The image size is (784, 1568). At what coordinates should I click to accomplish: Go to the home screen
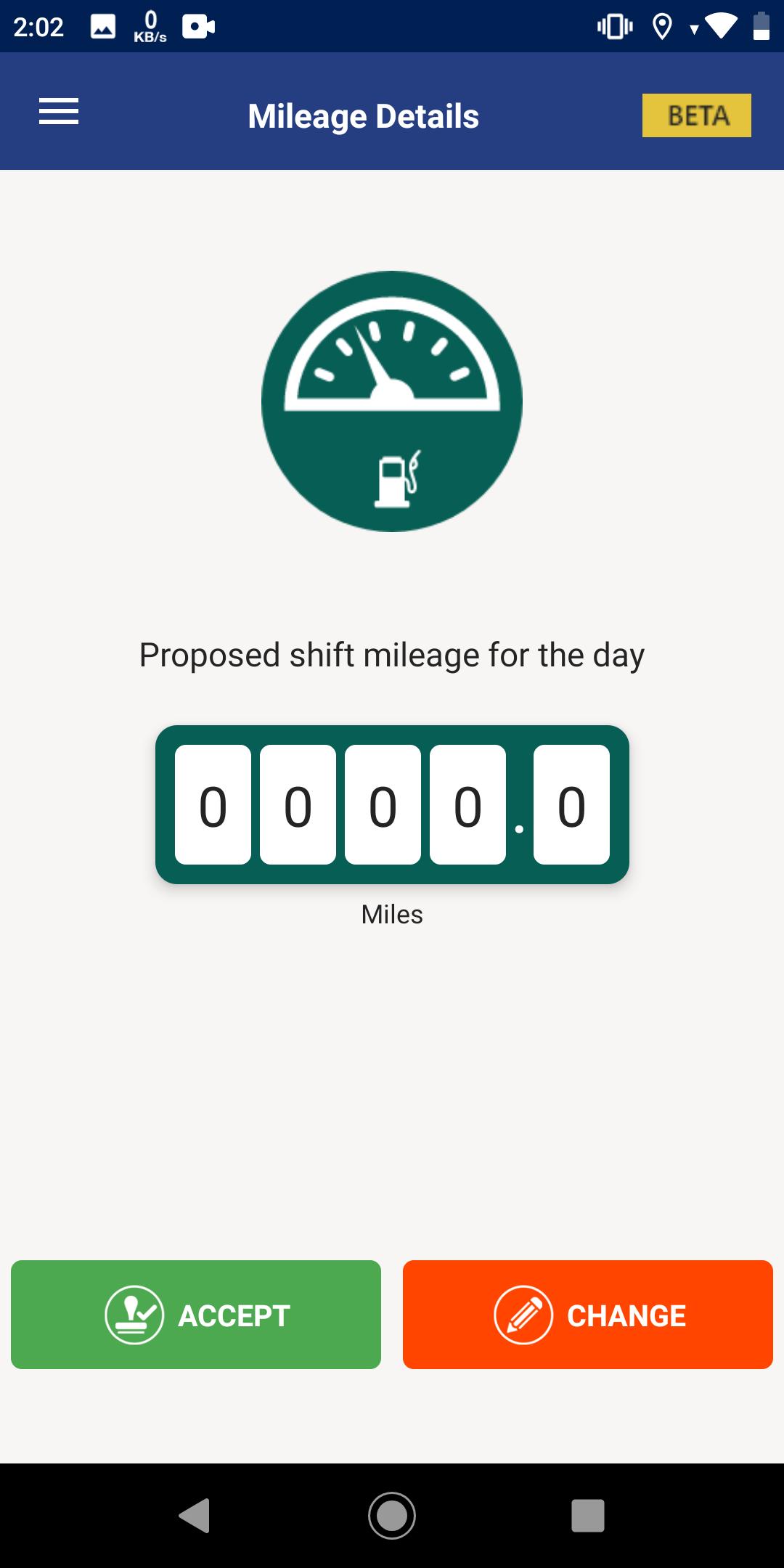392,1516
